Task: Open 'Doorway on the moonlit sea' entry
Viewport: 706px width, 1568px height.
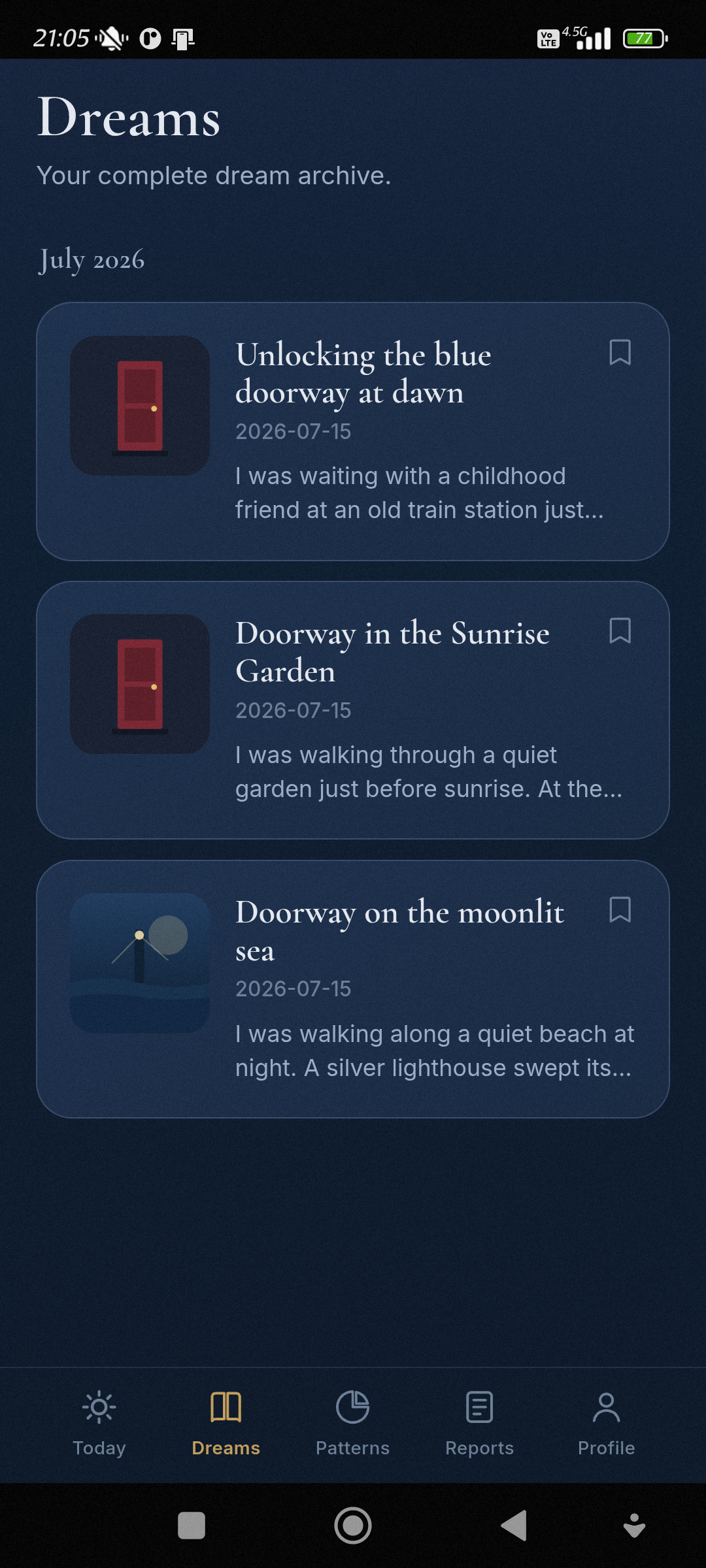Action: click(353, 989)
